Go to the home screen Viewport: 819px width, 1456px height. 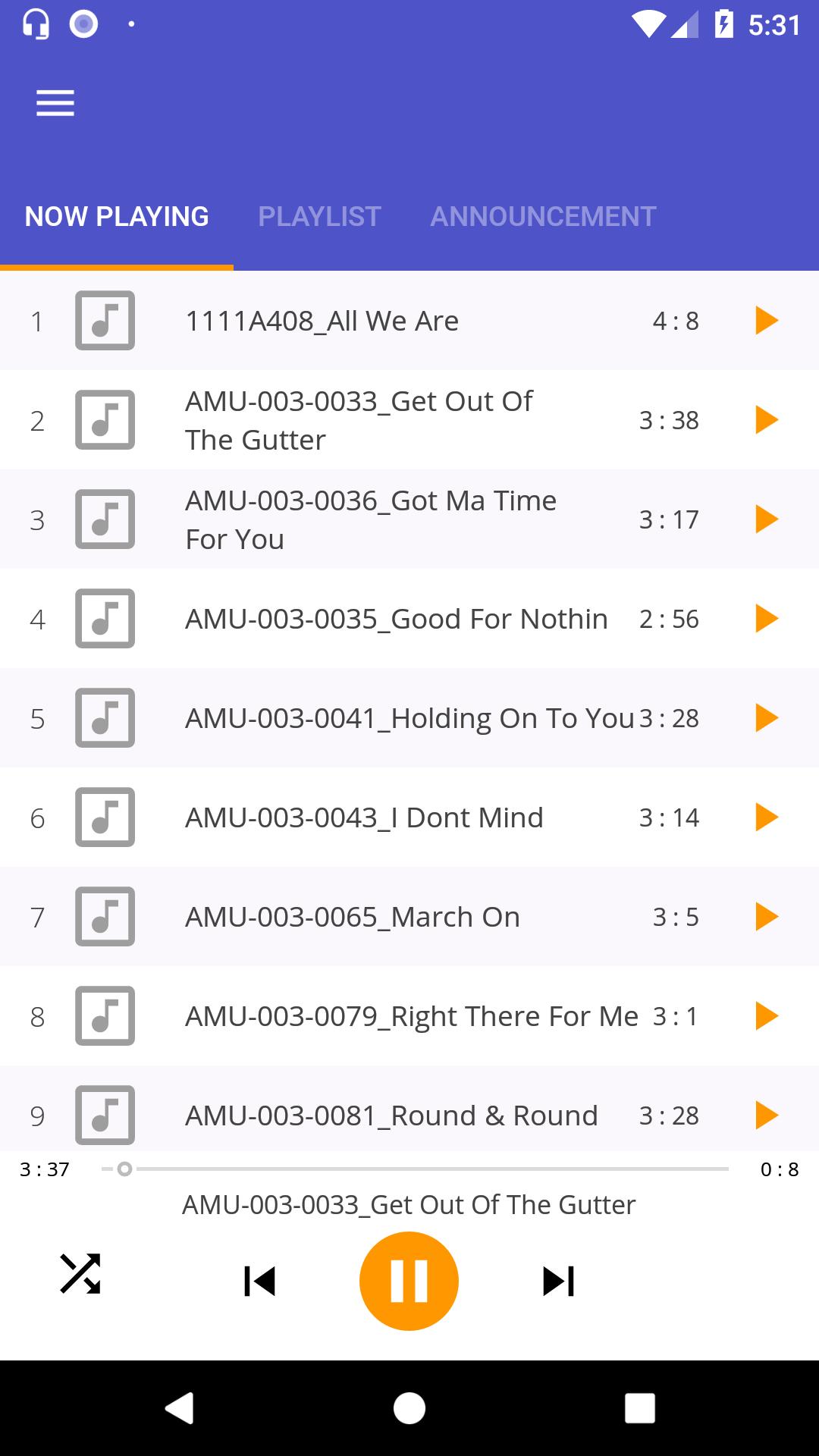click(x=409, y=1409)
